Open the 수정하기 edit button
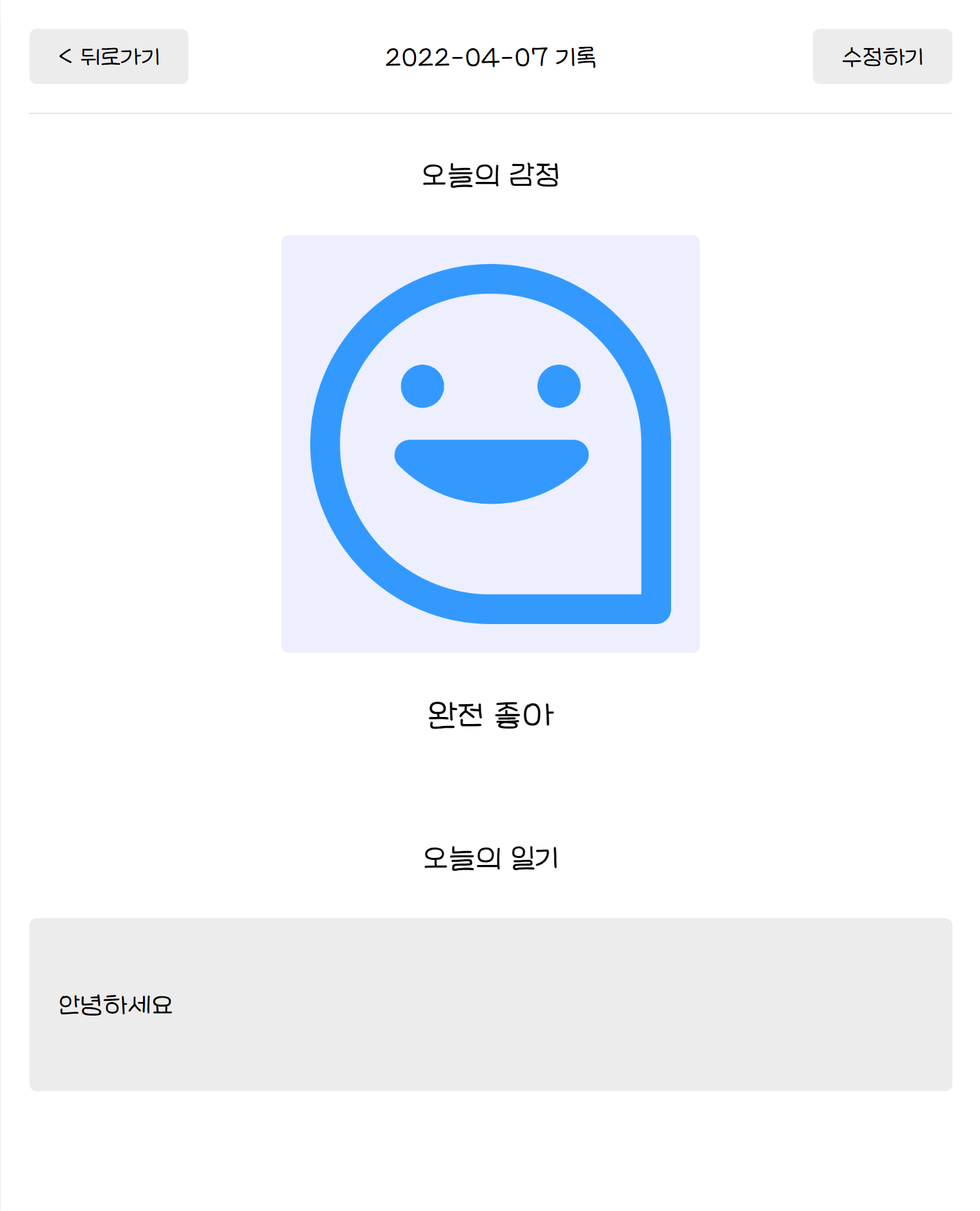The height and width of the screenshot is (1211, 980). point(881,56)
